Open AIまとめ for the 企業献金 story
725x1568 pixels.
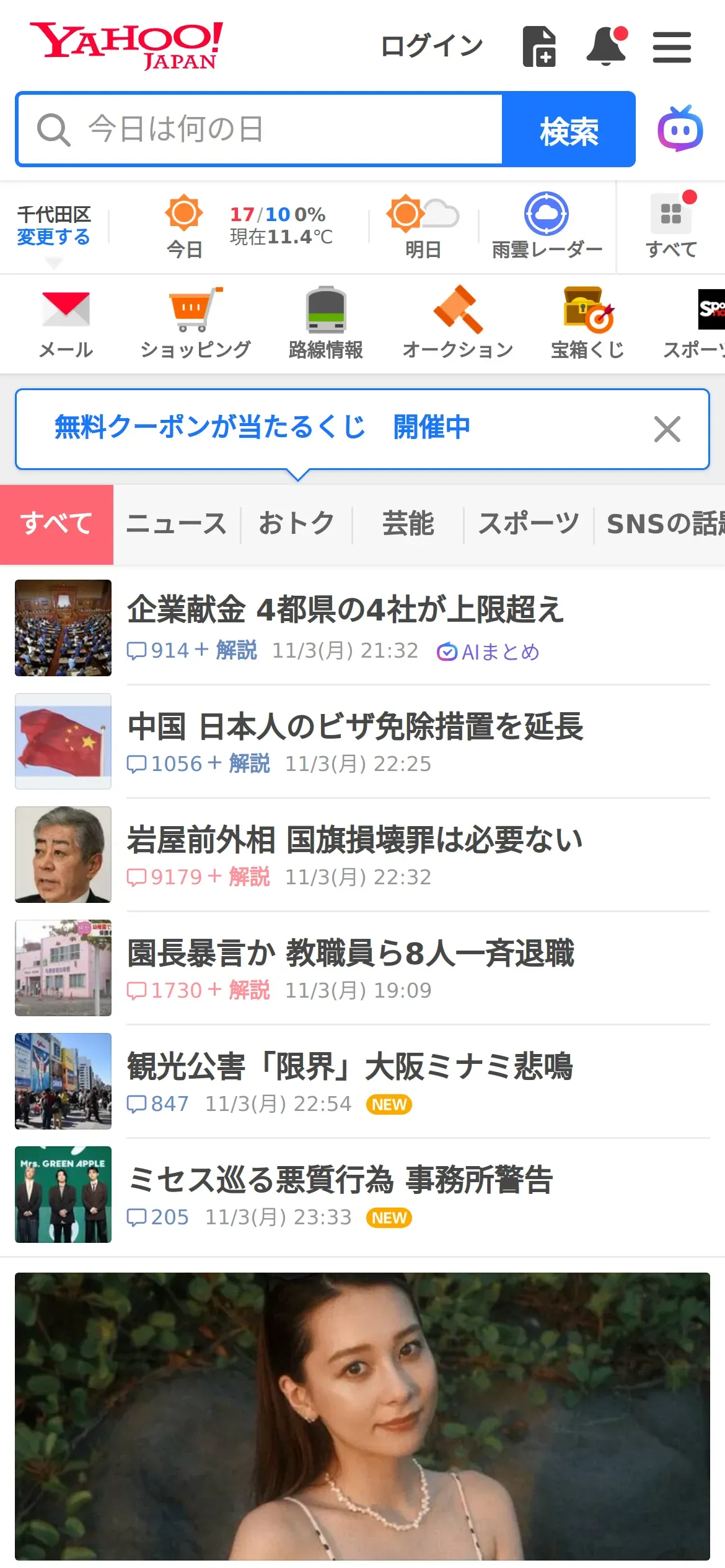click(488, 651)
